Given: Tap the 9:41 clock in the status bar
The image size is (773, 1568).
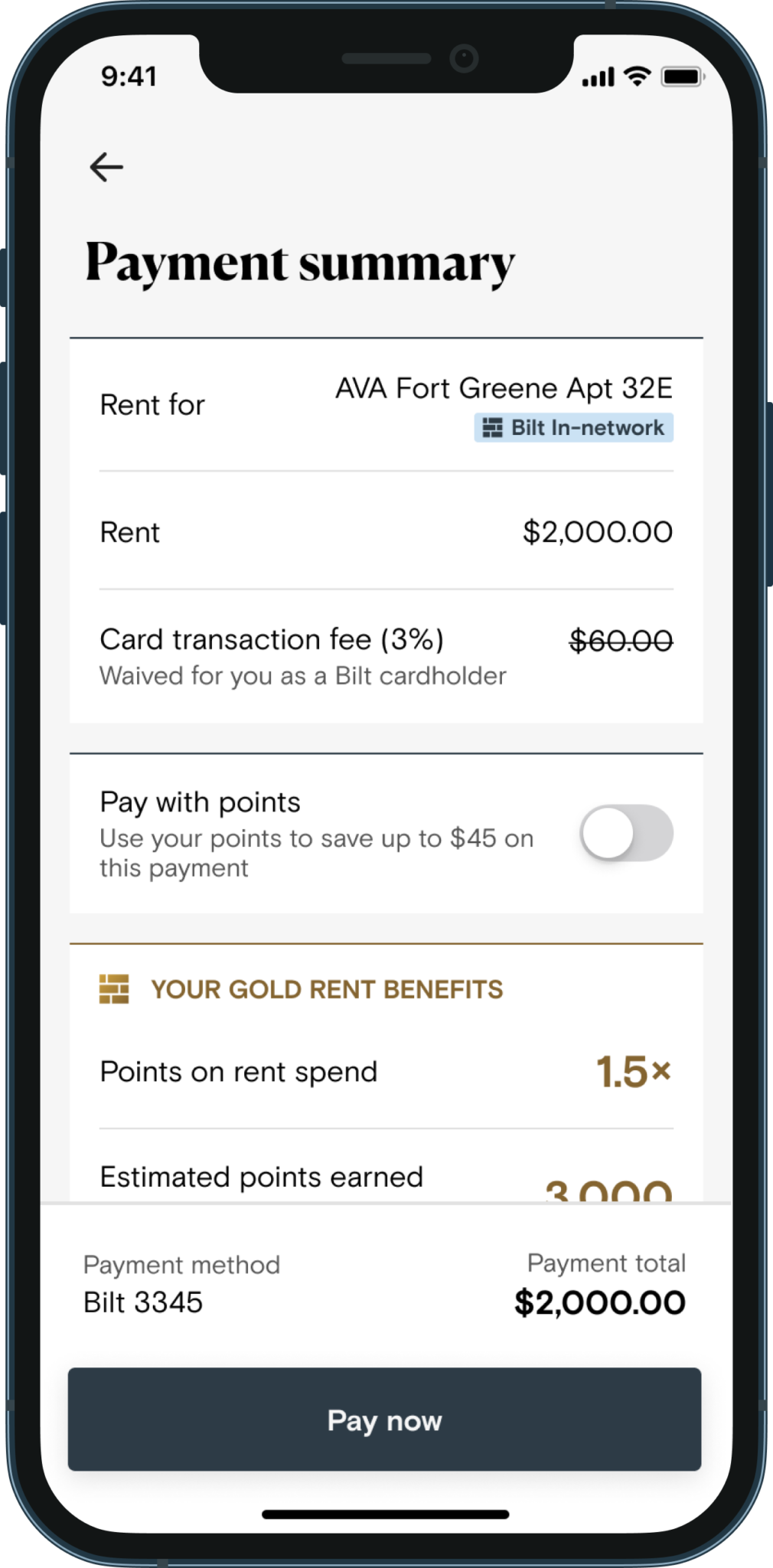Looking at the screenshot, I should 130,76.
